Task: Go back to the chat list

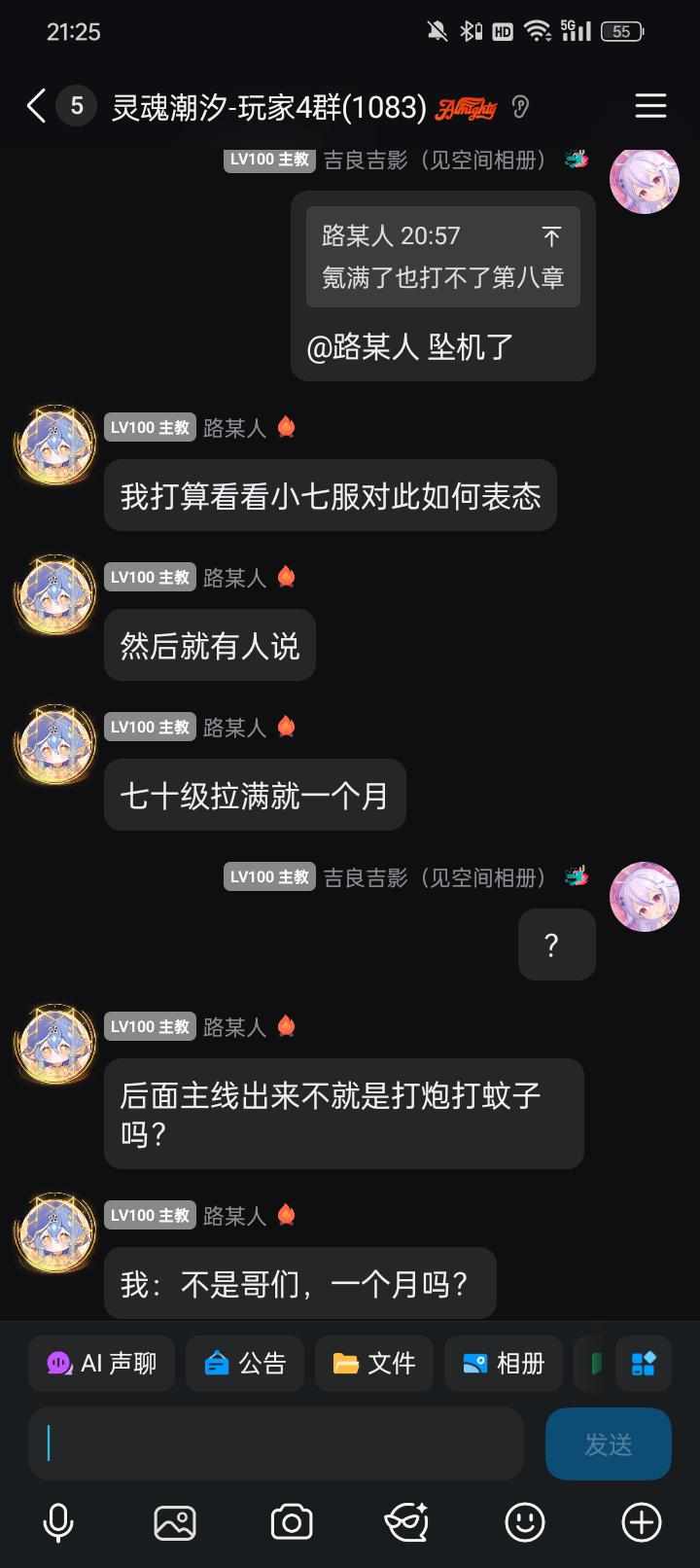Action: coord(37,106)
